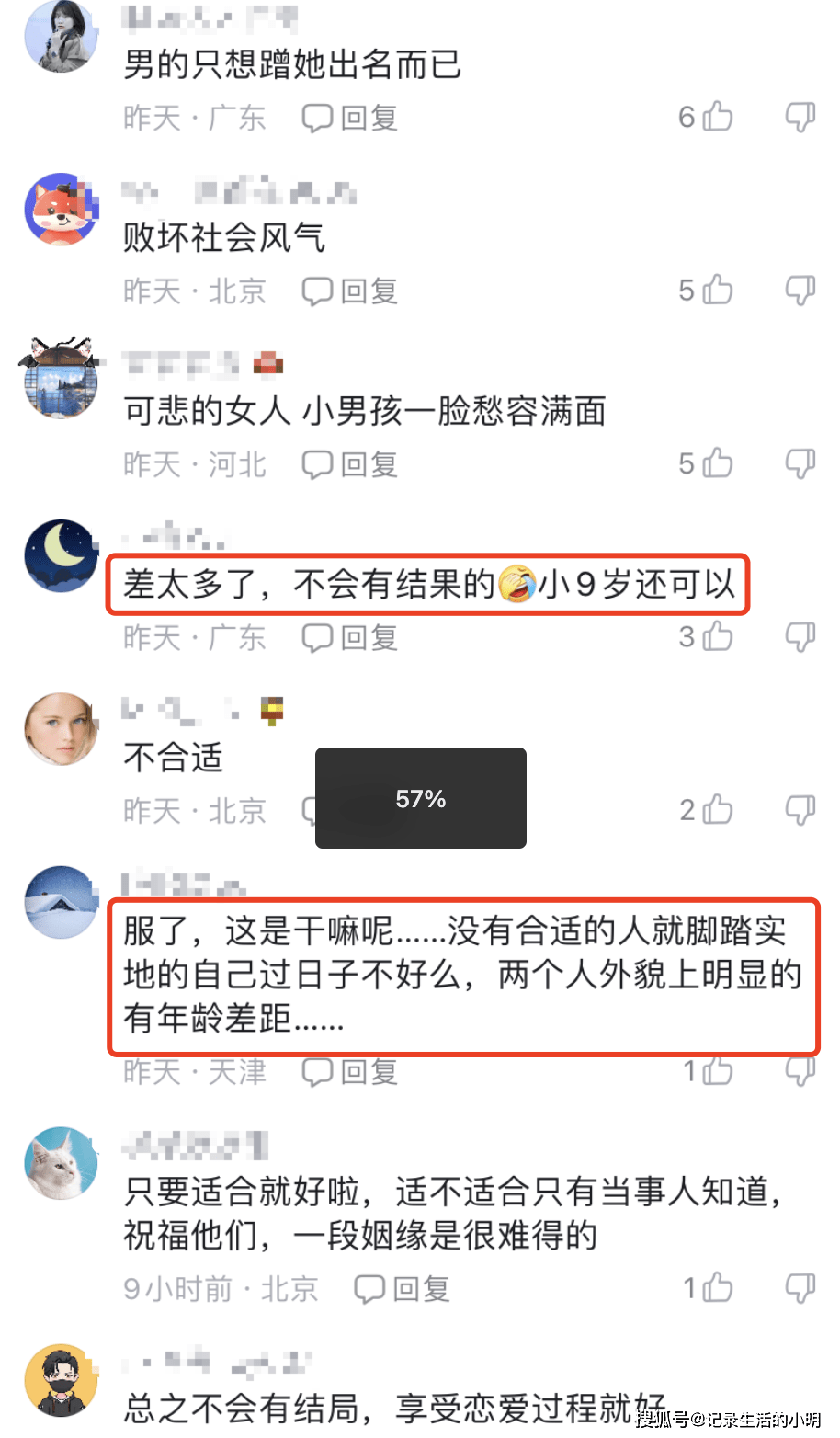
Task: Reply to the comment '男的只想蹭她出名而已'
Action: [349, 118]
